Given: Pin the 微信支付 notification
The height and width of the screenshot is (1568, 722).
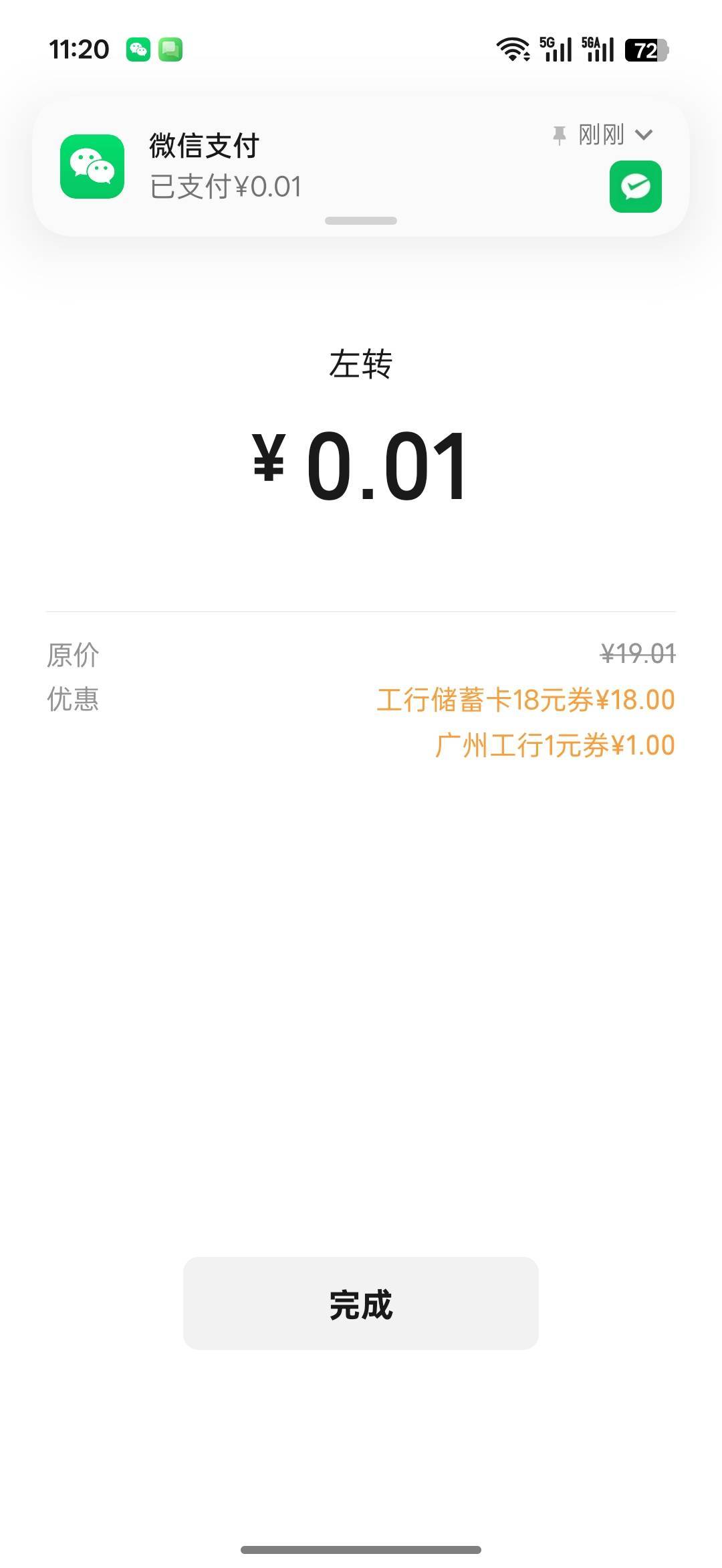Looking at the screenshot, I should [x=559, y=135].
